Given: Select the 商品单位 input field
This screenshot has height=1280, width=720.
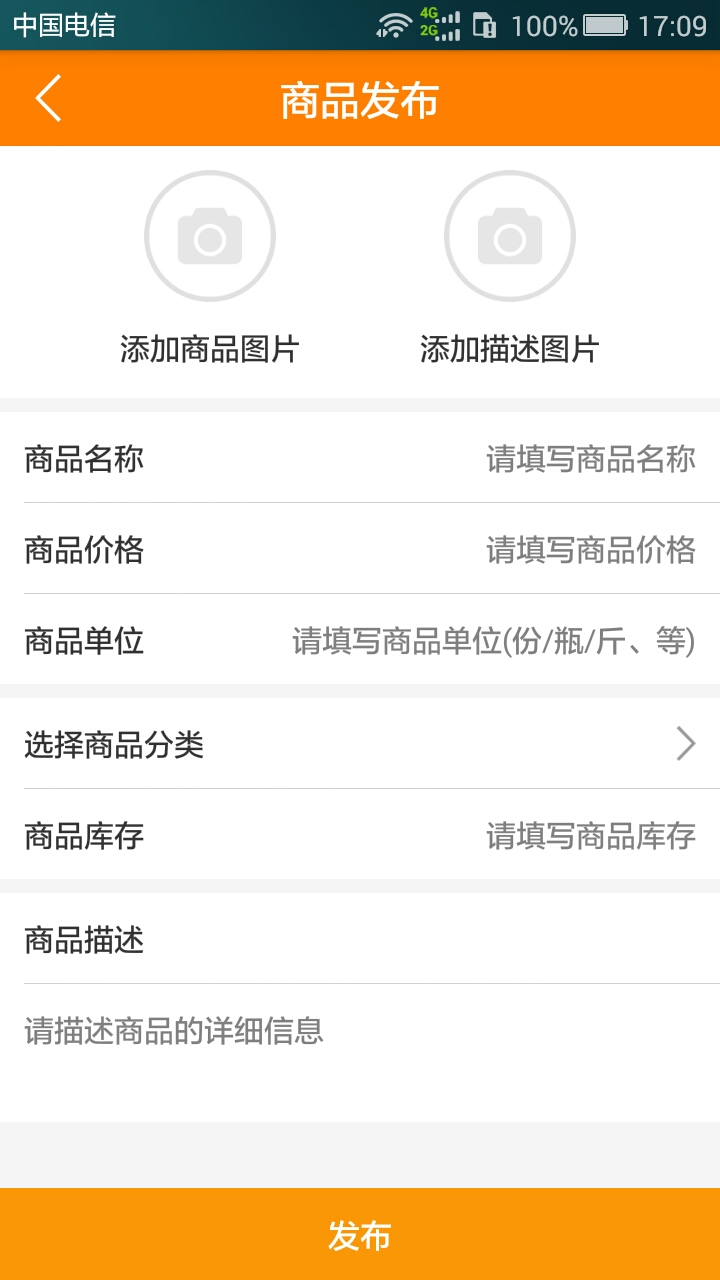Looking at the screenshot, I should 494,641.
